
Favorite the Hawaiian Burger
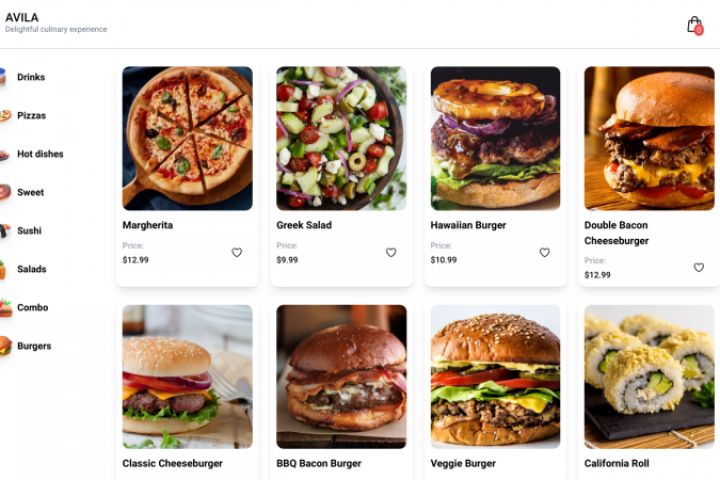pos(545,253)
